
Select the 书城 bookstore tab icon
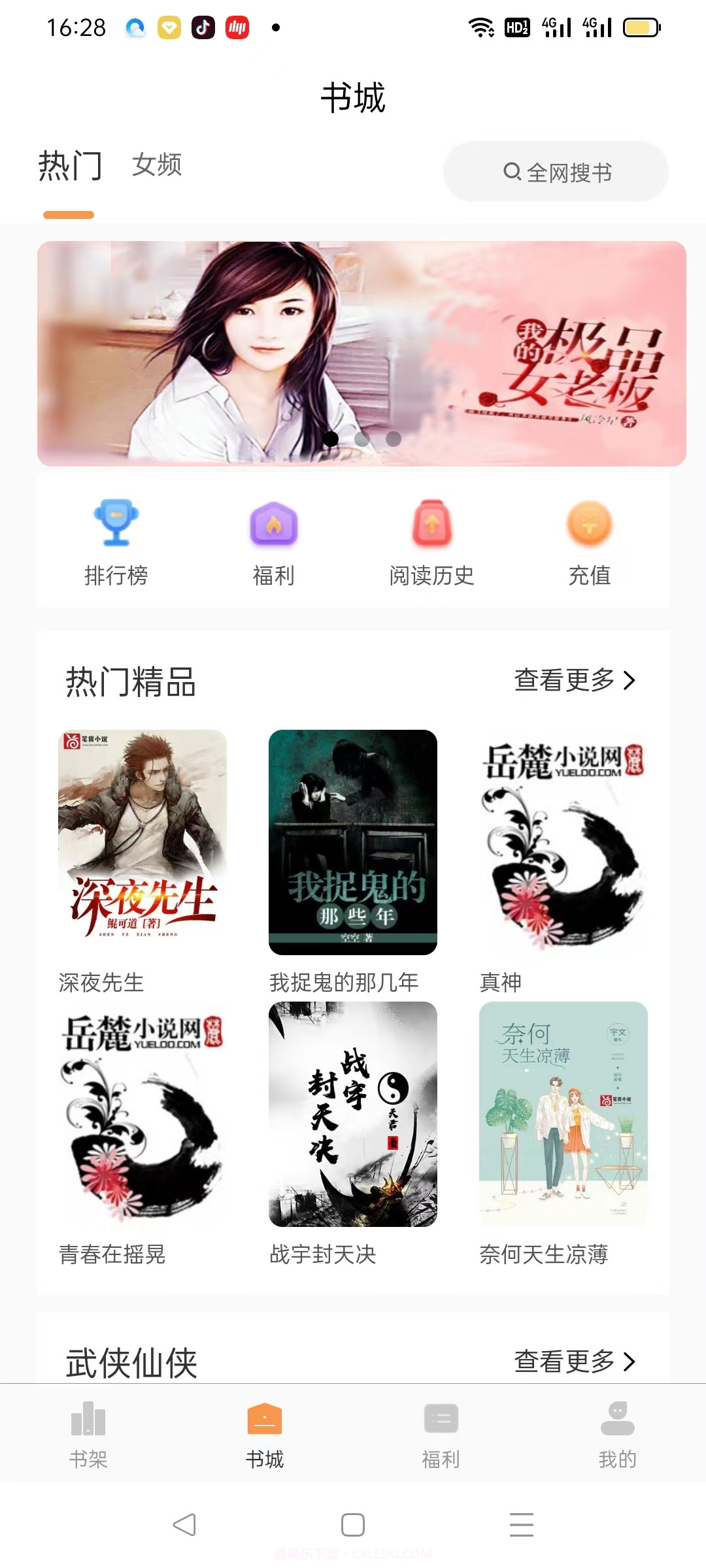tap(264, 1416)
